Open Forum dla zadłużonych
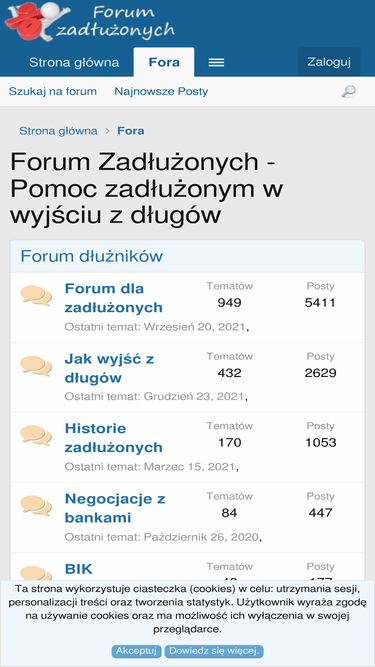 click(x=114, y=298)
